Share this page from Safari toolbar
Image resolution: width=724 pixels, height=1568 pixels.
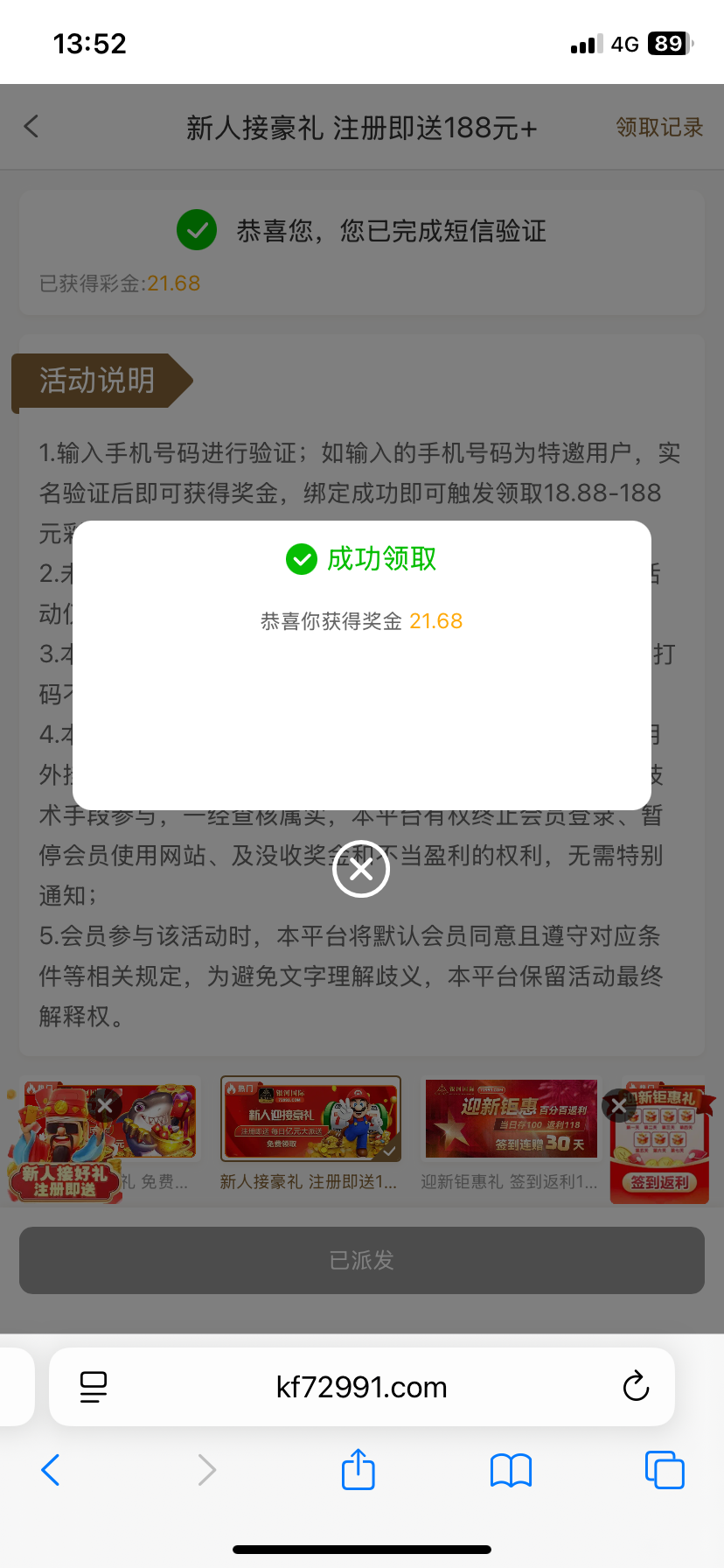359,1470
